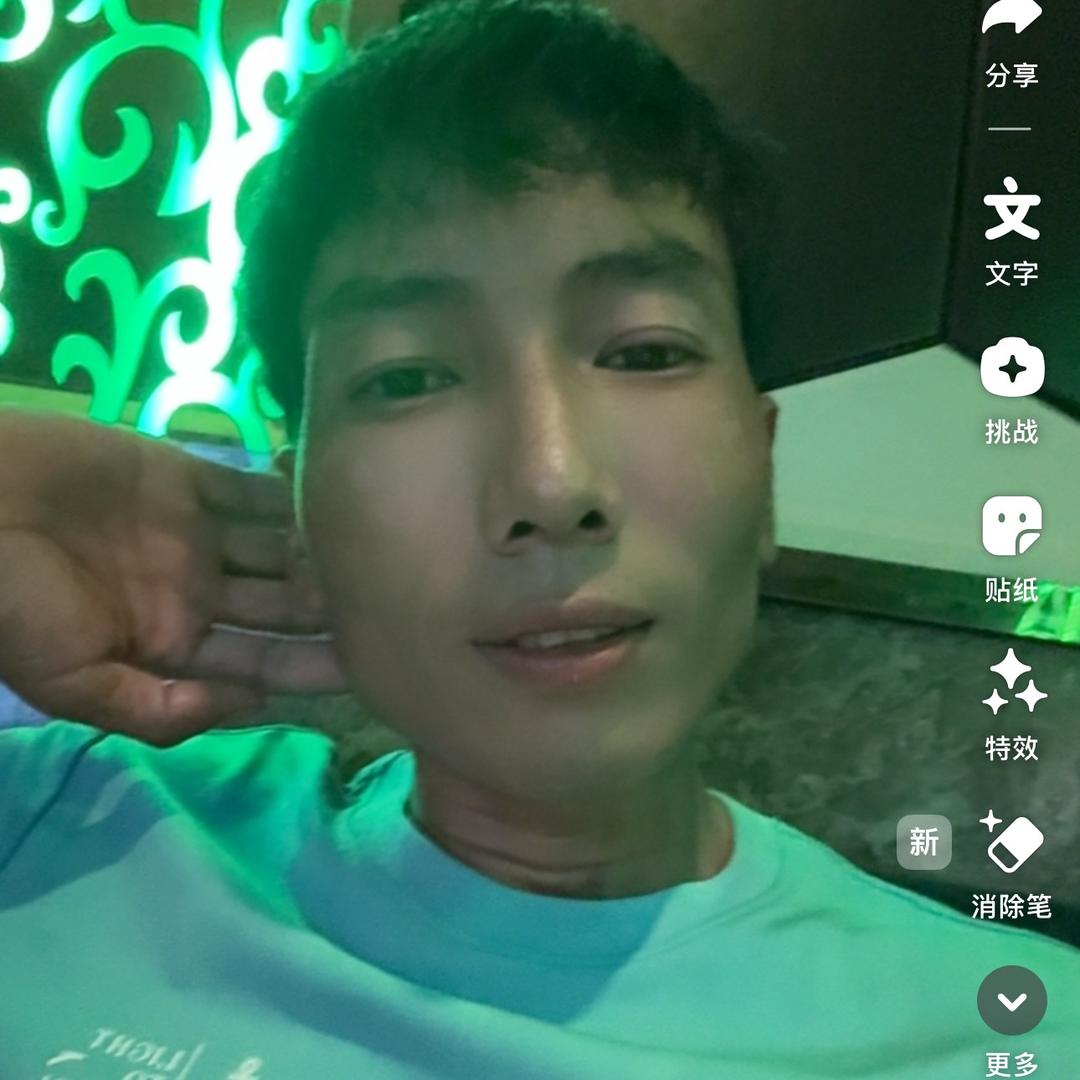Select the 消除笔 eraser tool
The image size is (1080, 1080).
tap(1012, 842)
